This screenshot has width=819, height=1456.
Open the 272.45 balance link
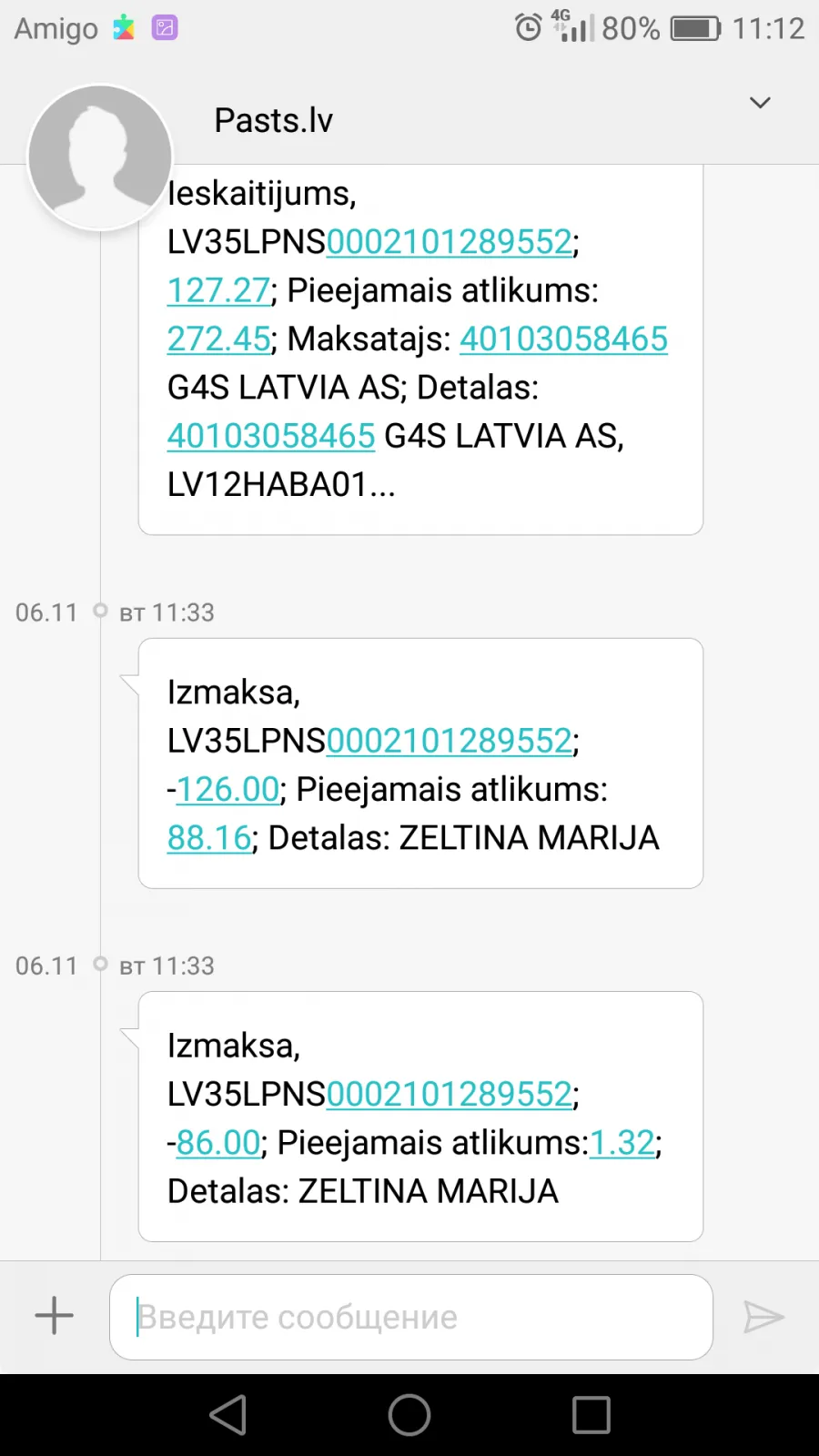click(218, 339)
